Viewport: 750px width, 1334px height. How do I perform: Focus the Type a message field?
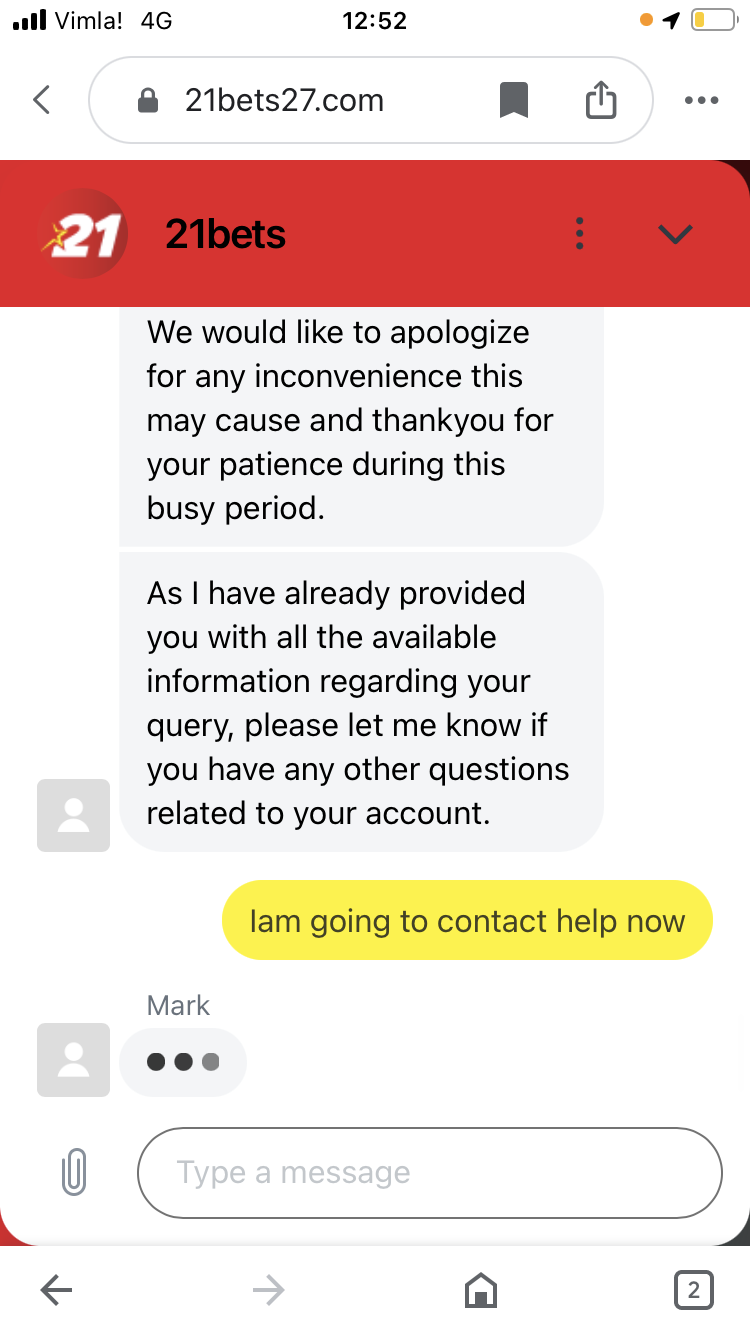429,1172
